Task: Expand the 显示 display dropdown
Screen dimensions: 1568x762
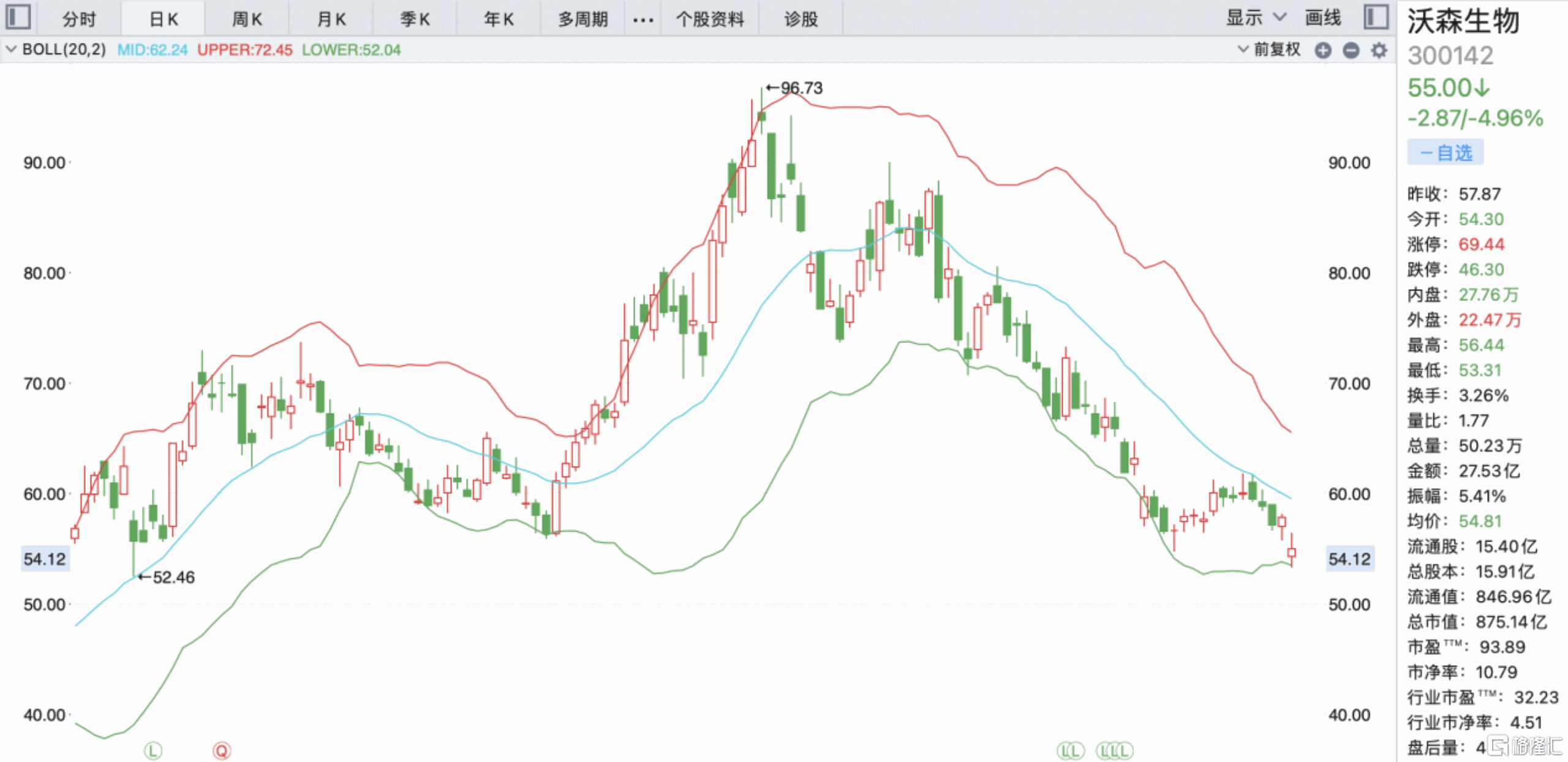Action: coord(1255,18)
